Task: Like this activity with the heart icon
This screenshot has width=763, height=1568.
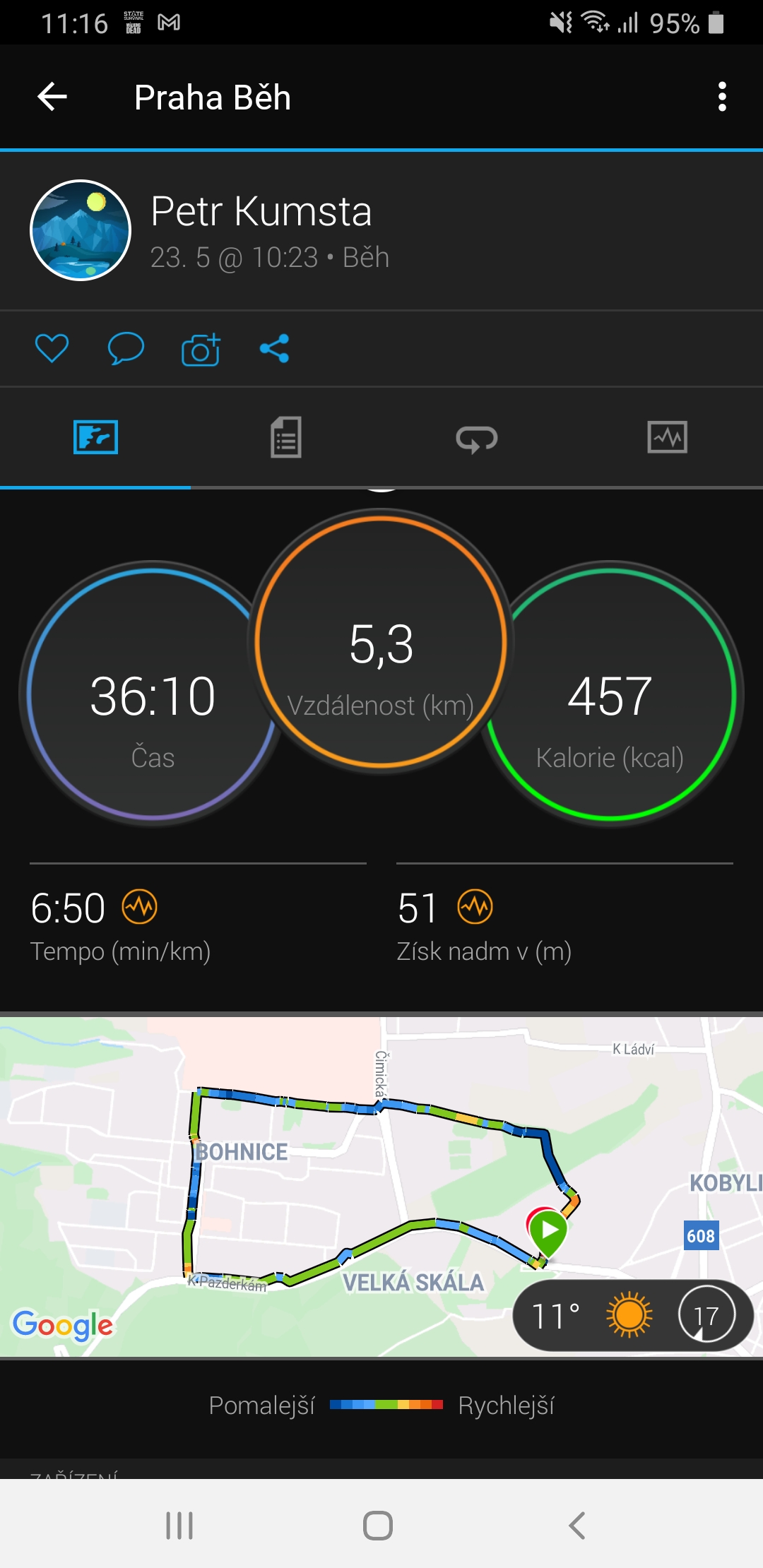Action: click(x=52, y=348)
